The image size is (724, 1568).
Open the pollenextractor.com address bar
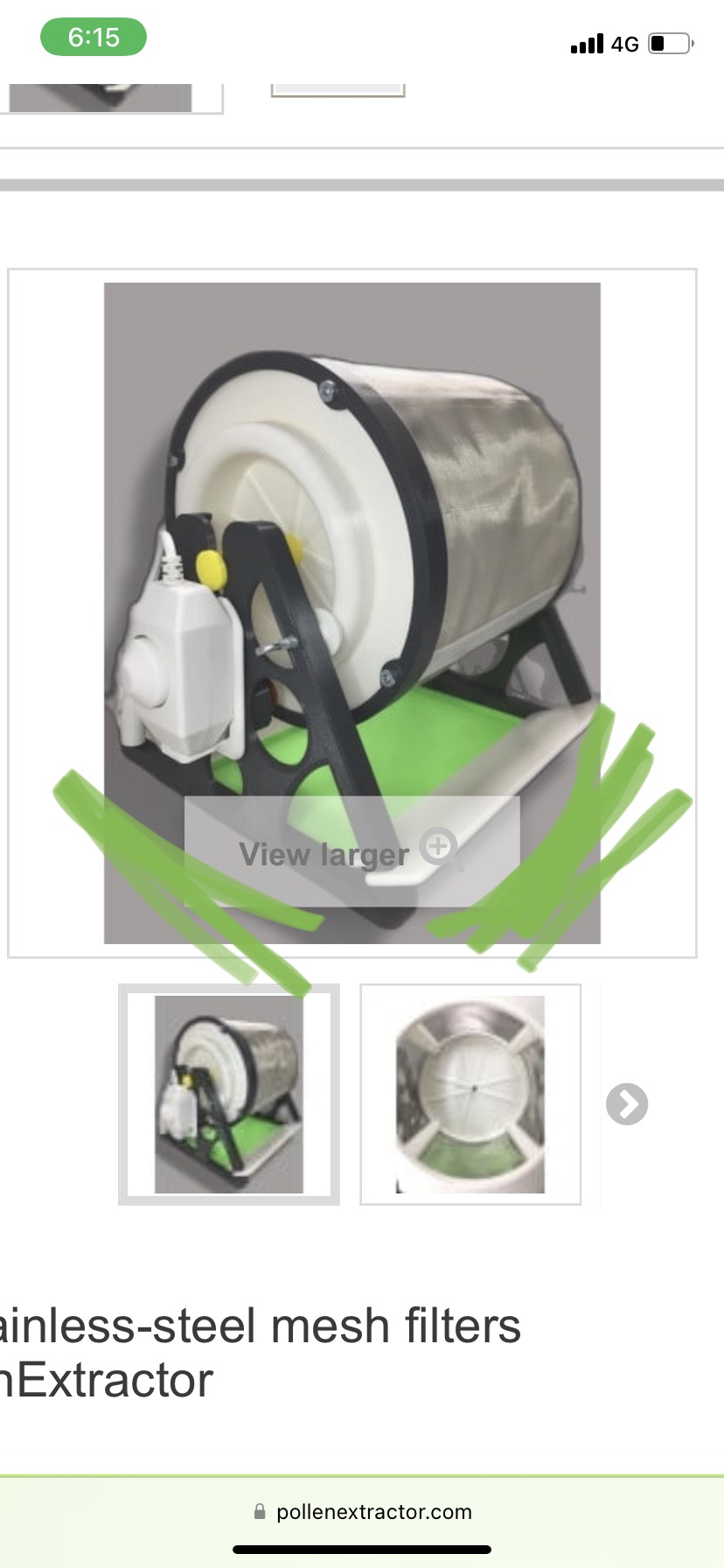(362, 1511)
